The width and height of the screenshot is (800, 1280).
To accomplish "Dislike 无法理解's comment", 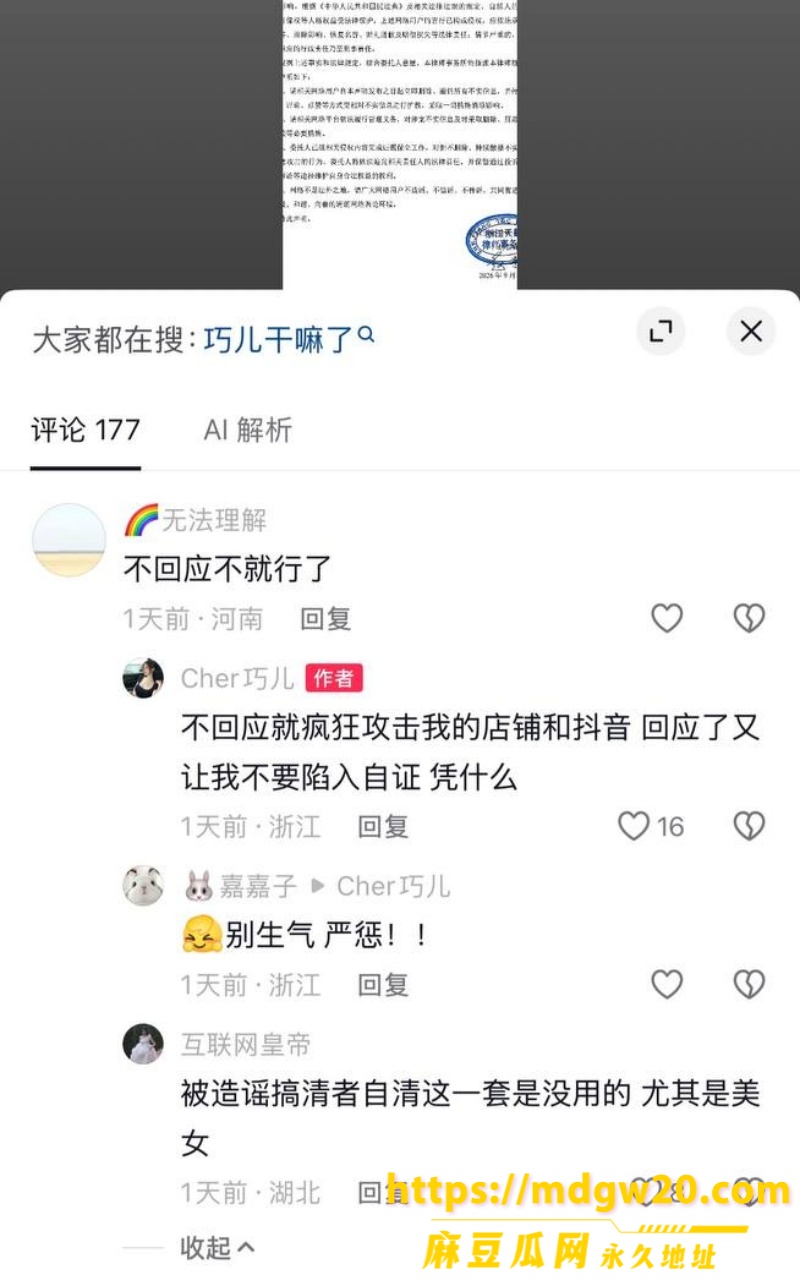I will pyautogui.click(x=749, y=619).
